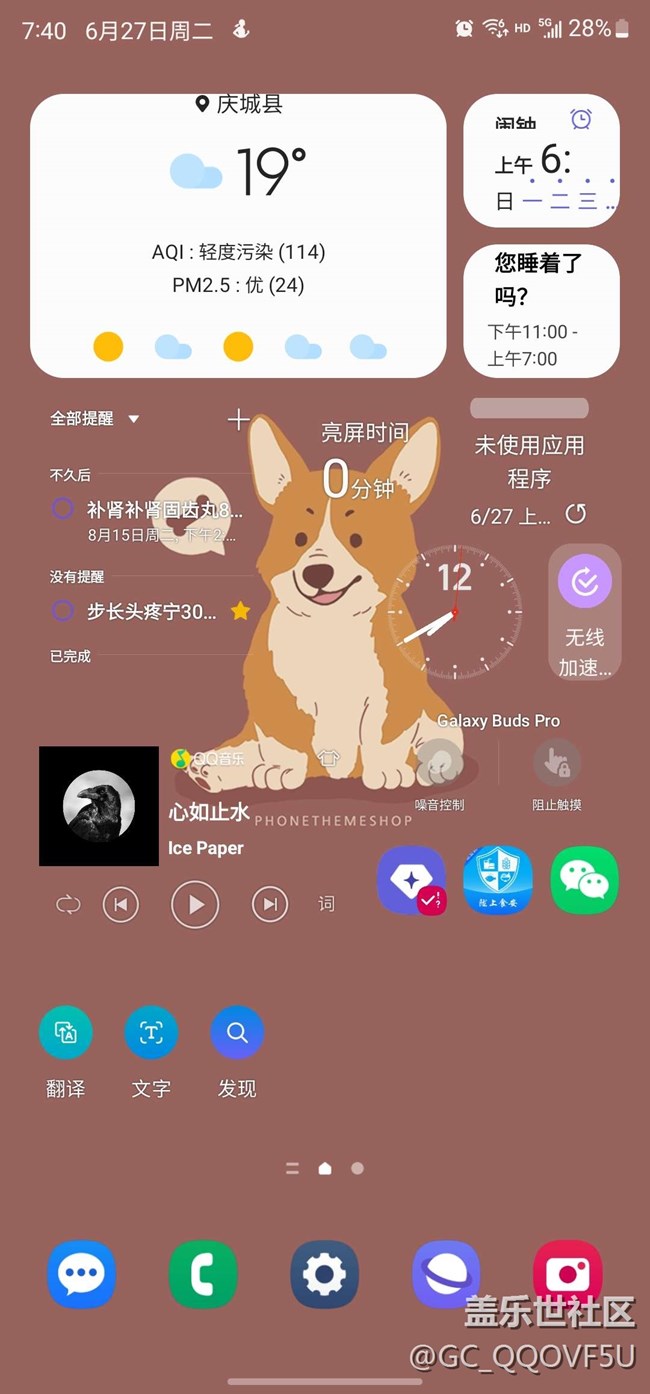This screenshot has height=1394, width=650.
Task: Go to the previous track
Action: point(121,905)
